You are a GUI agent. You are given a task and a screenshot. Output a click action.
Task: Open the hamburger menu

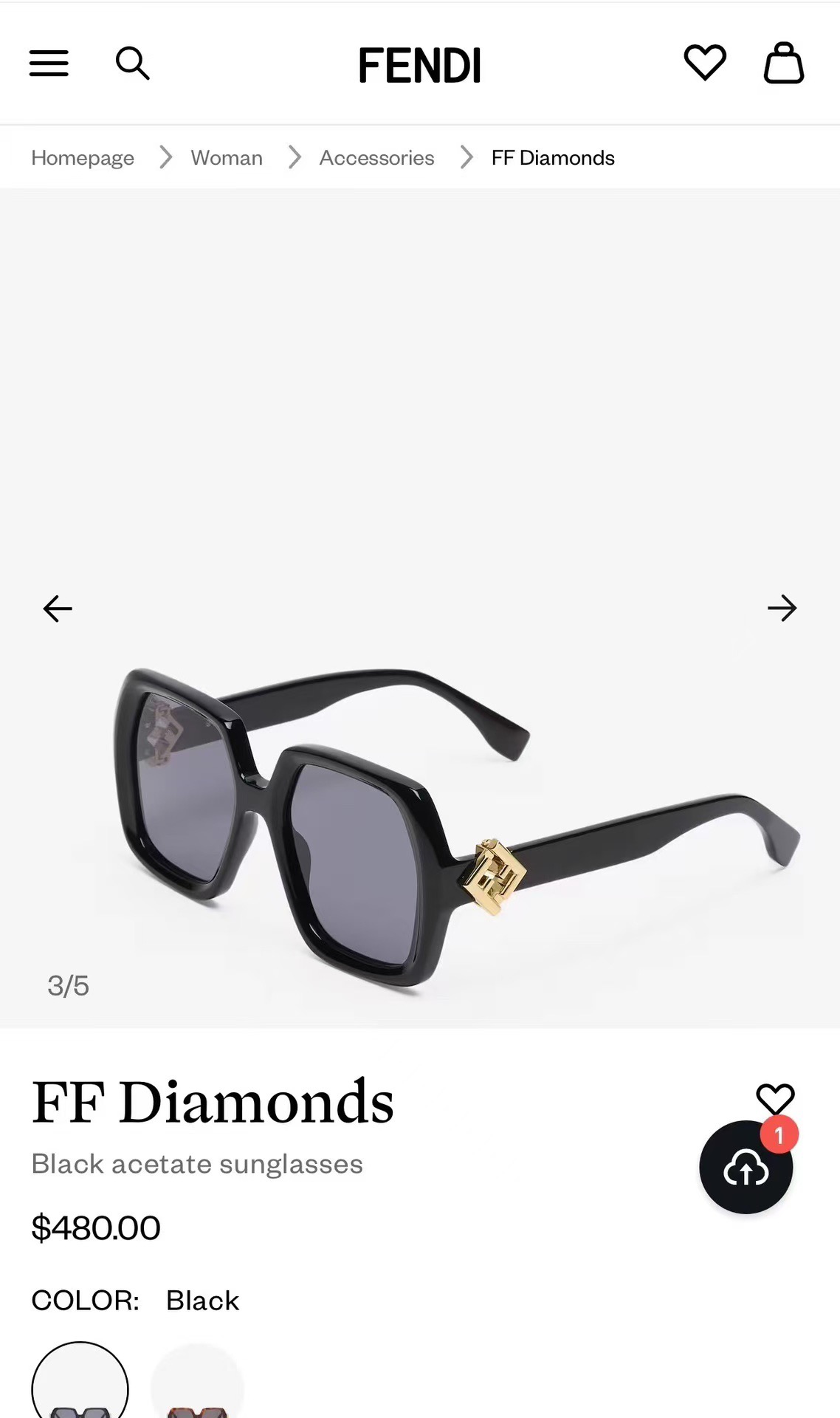point(49,64)
